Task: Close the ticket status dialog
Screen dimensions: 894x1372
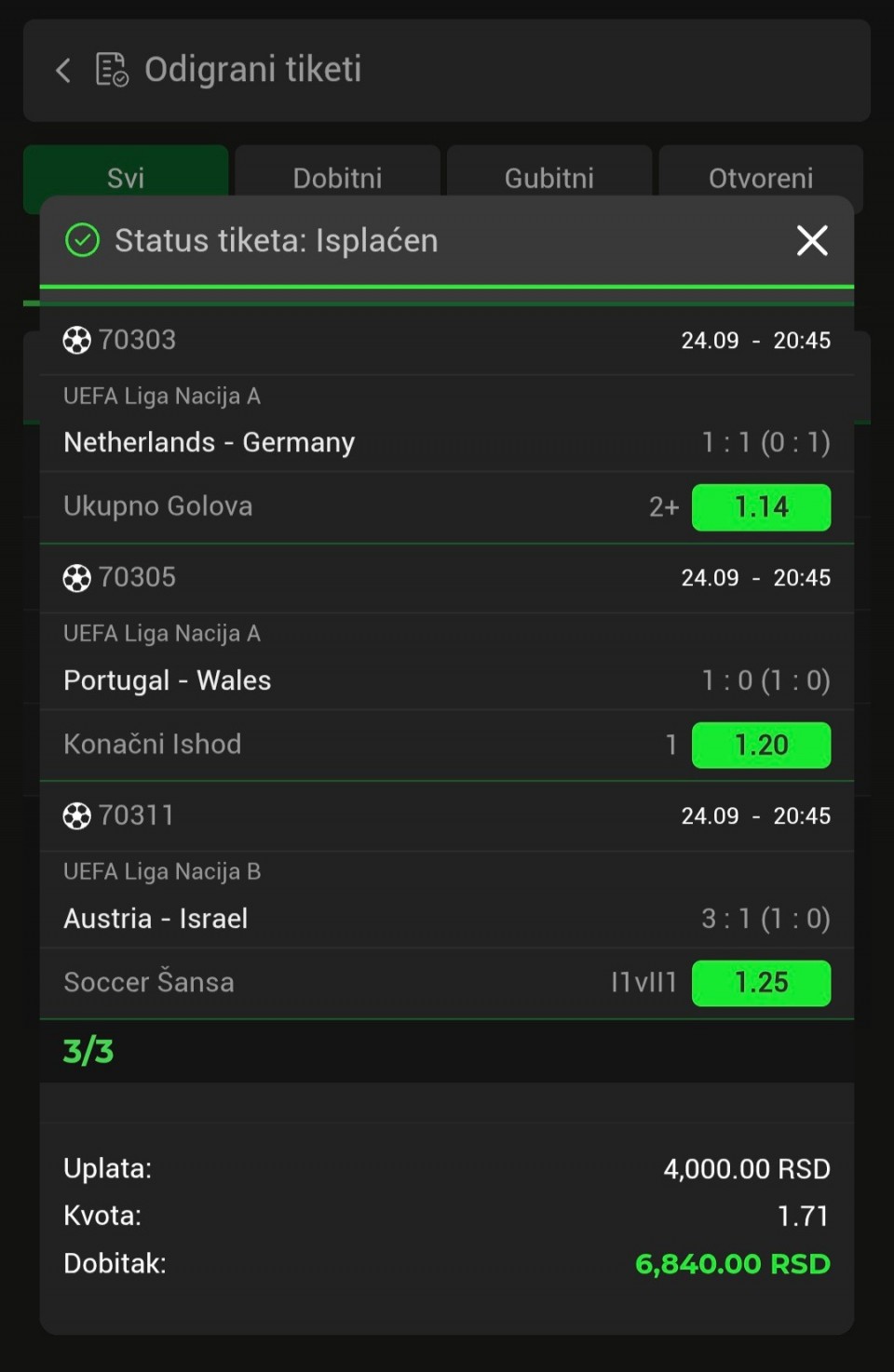Action: [x=812, y=240]
